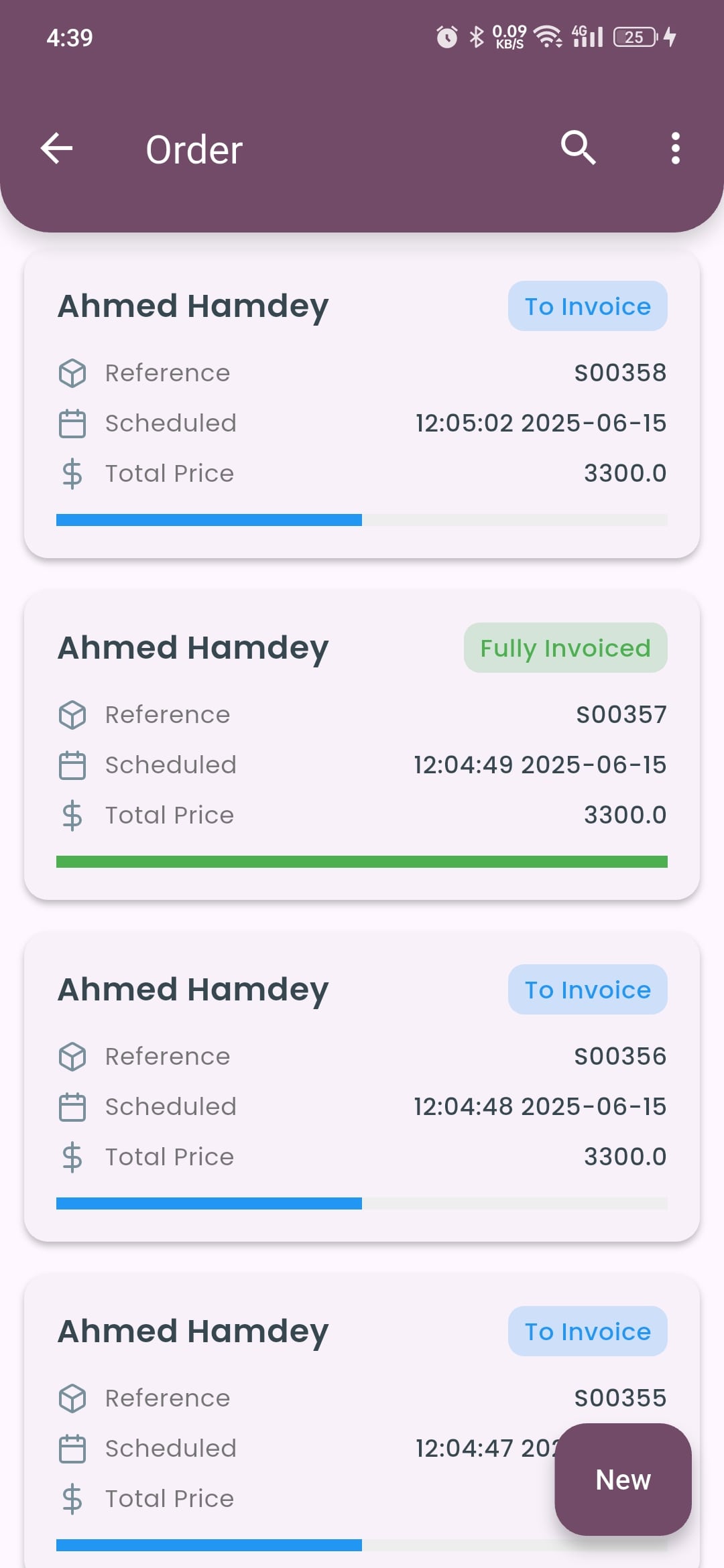Screen dimensions: 724x1568
Task: Open the search icon in the top bar
Action: point(579,149)
